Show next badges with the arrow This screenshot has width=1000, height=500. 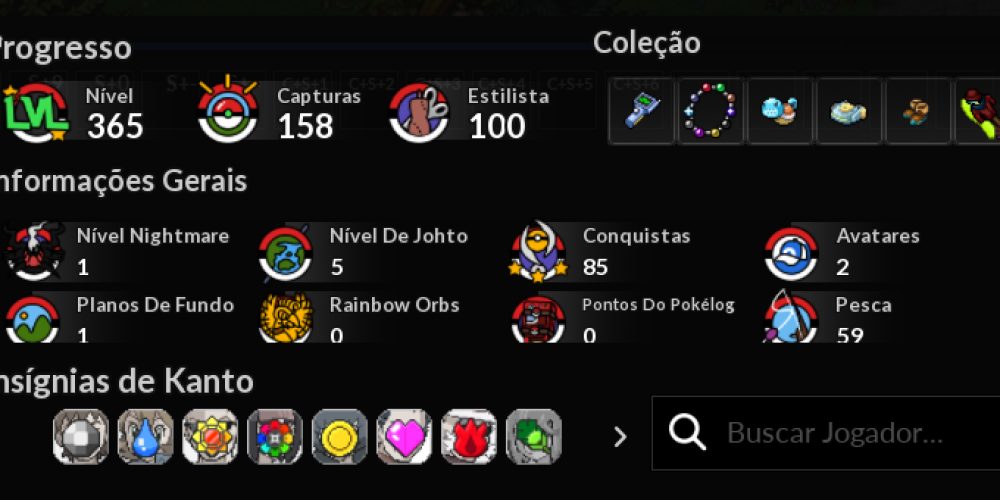620,436
